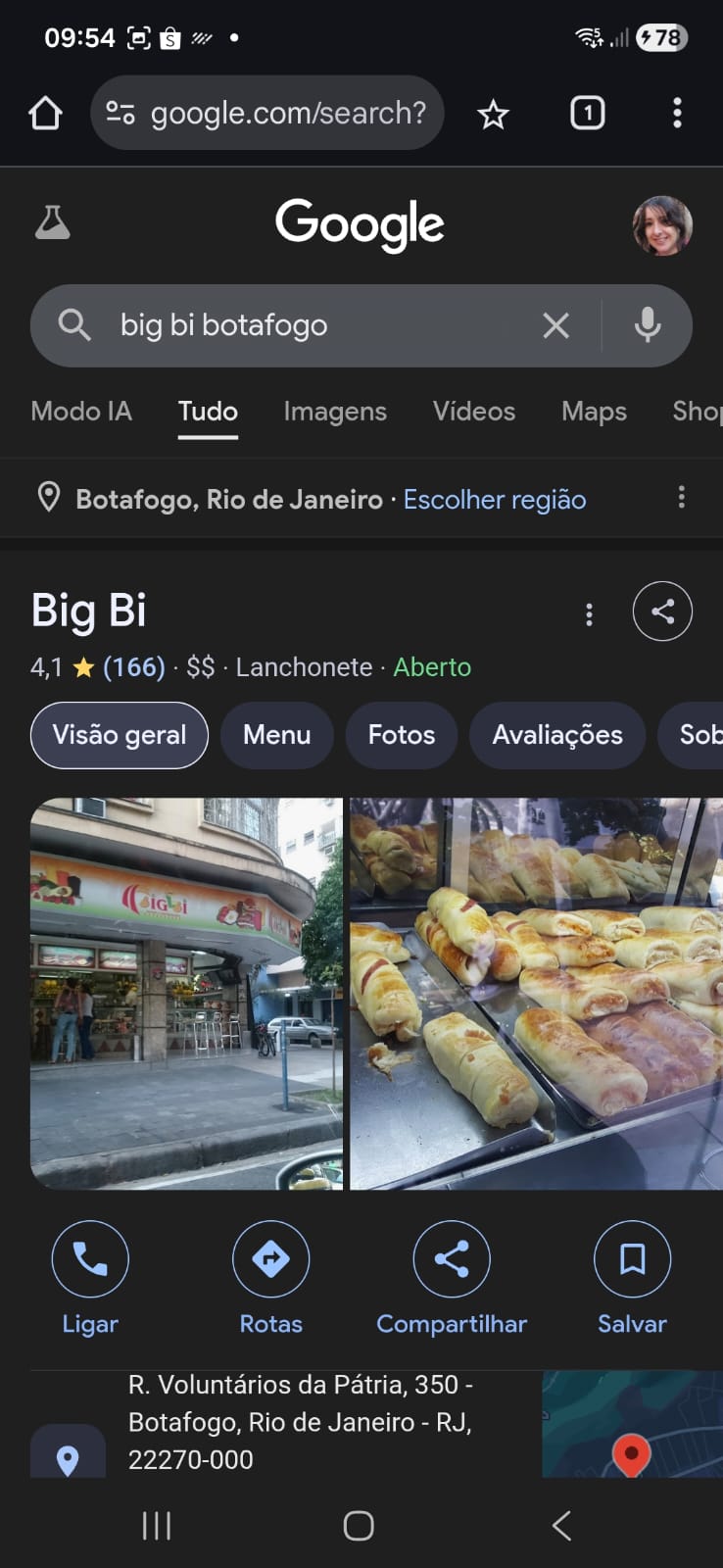Switch to the Imagens tab

pyautogui.click(x=335, y=412)
